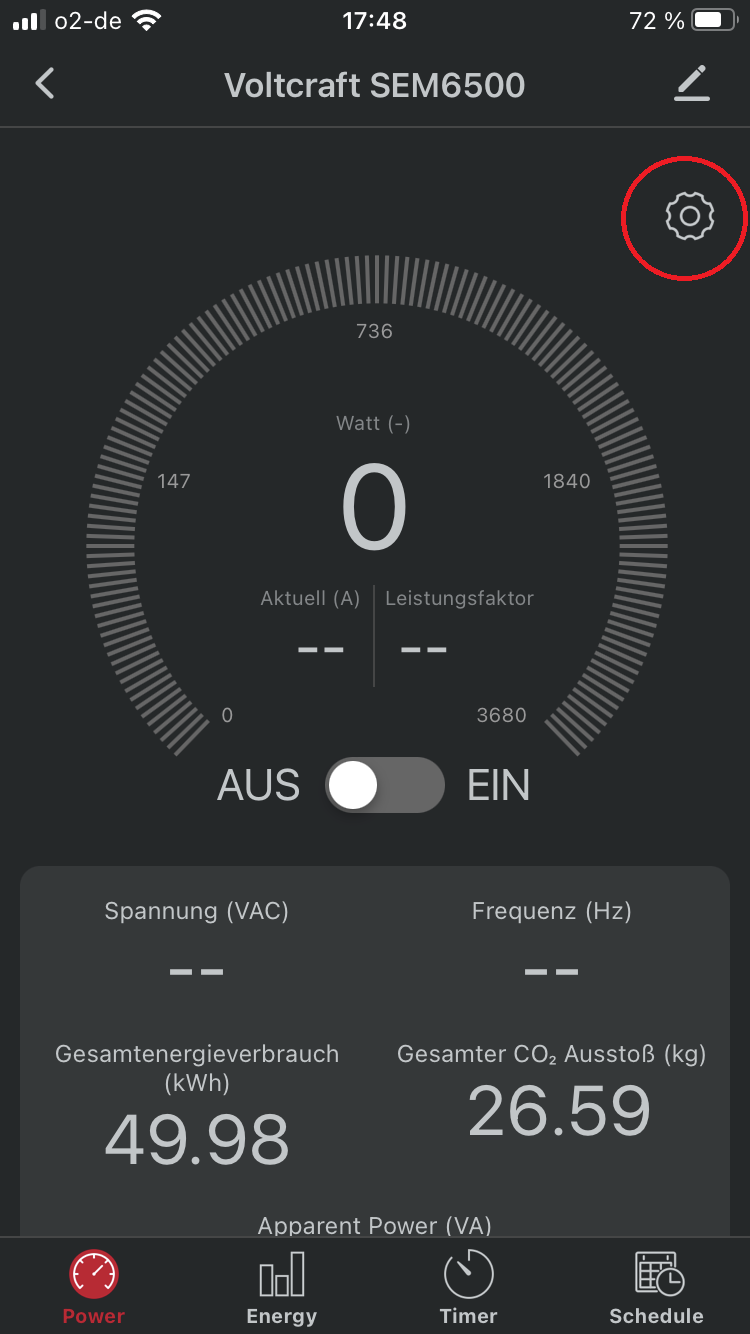Open the settings gear icon
The width and height of the screenshot is (750, 1334).
(689, 217)
